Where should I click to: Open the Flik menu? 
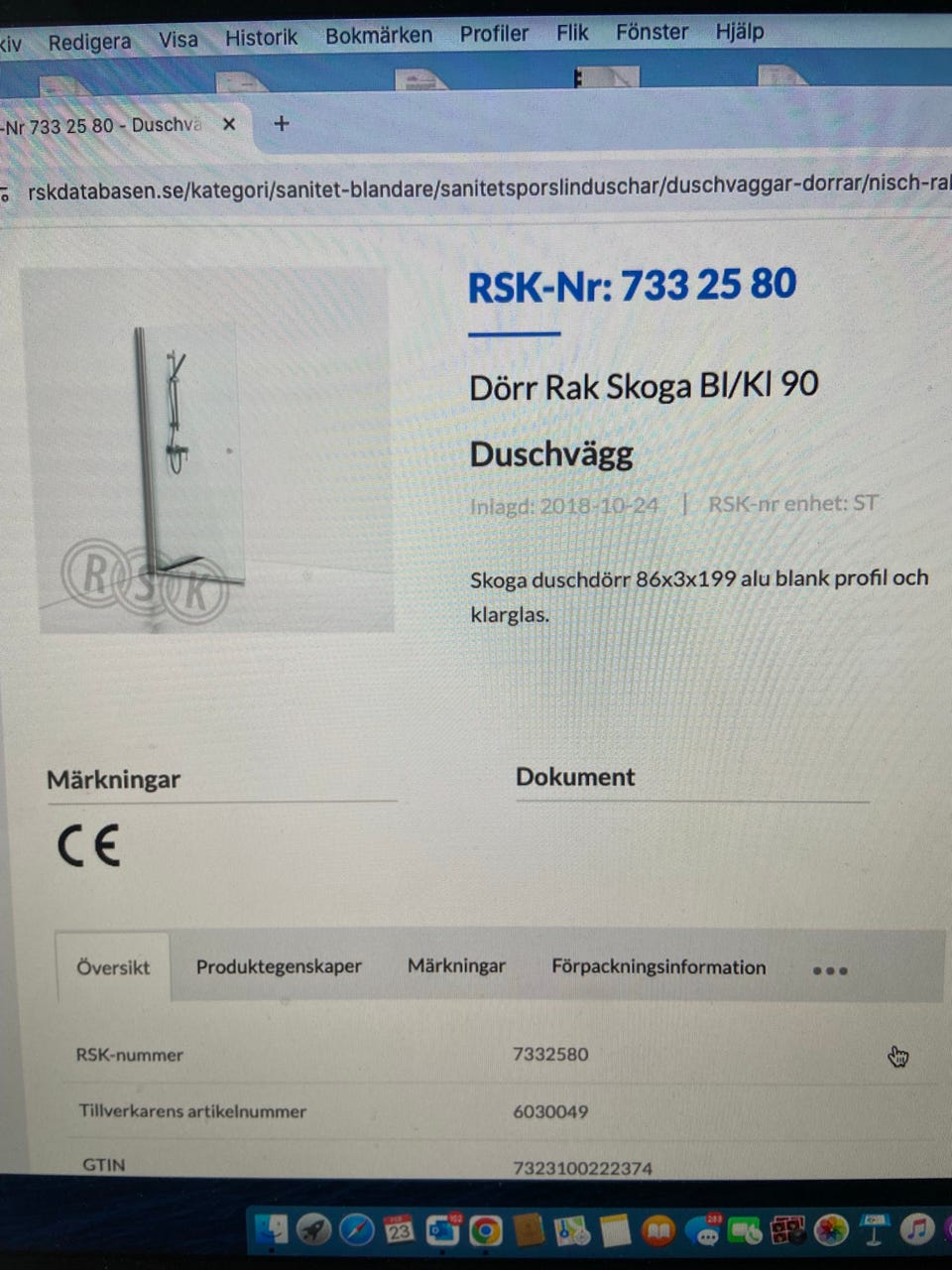[572, 32]
